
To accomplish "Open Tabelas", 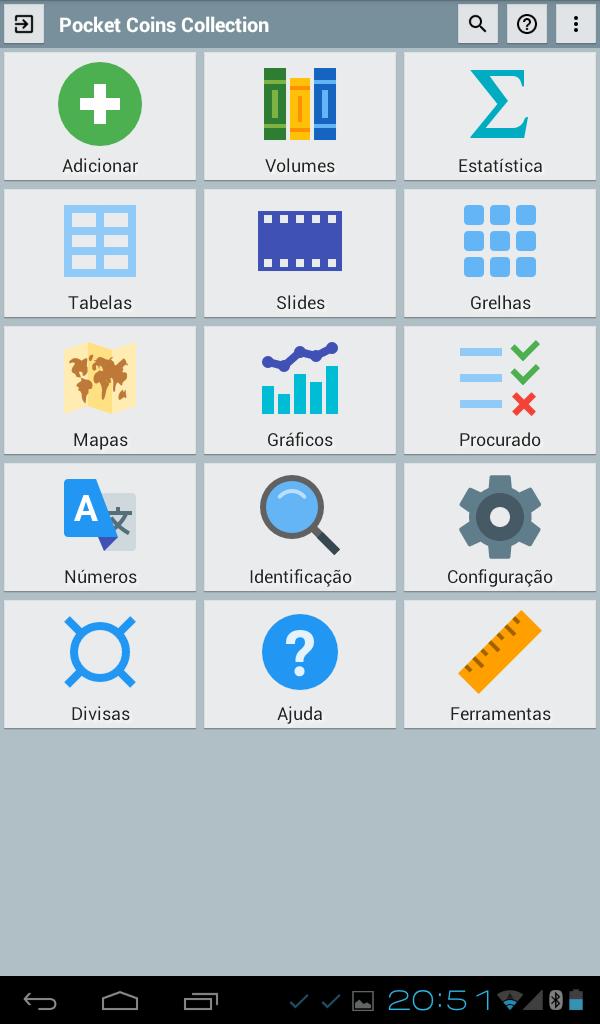I will click(x=100, y=253).
